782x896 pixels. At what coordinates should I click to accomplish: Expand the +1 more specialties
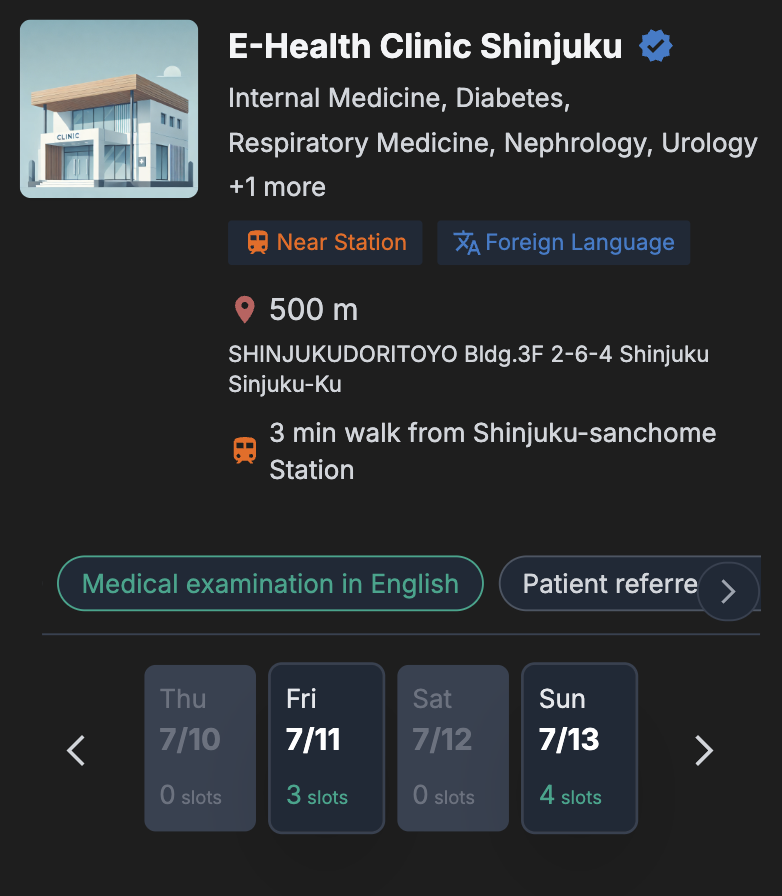[277, 187]
